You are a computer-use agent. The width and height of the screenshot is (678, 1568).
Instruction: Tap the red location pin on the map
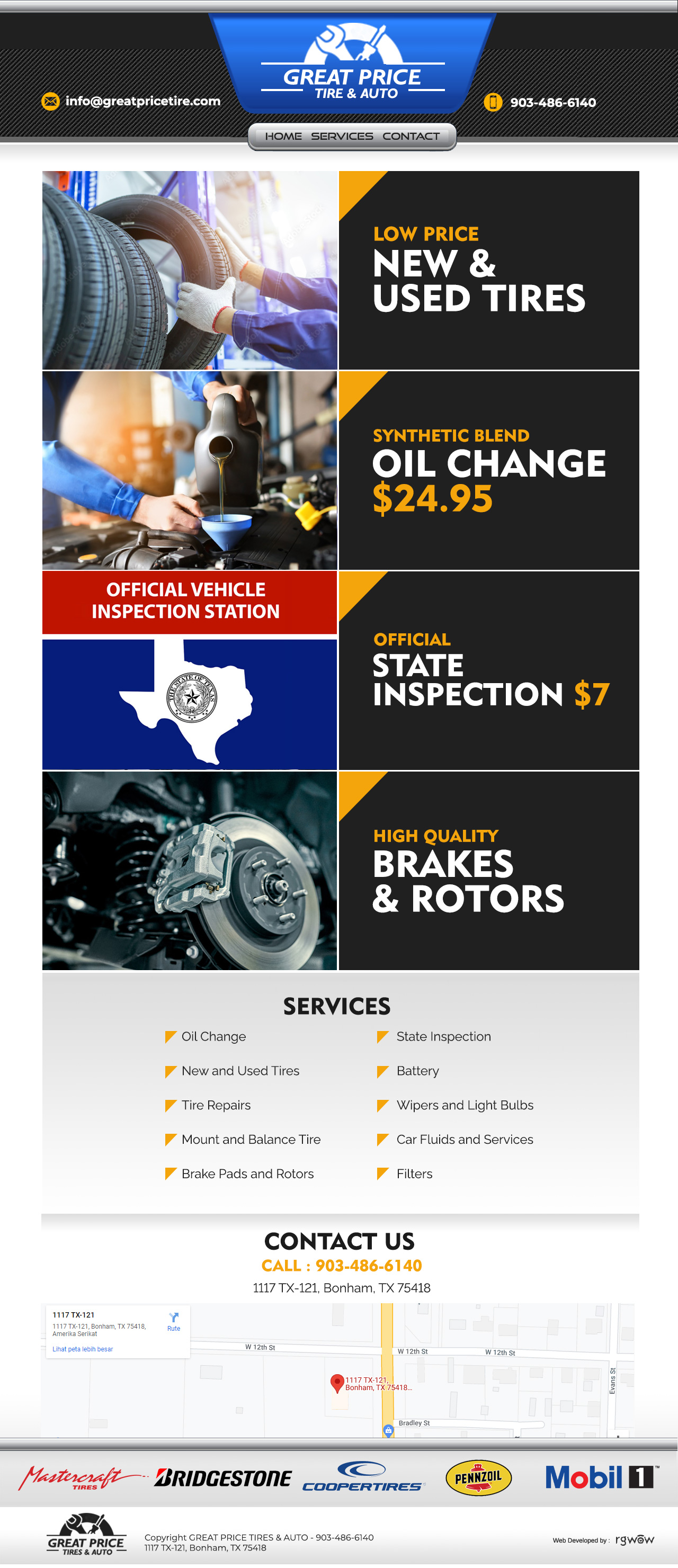point(336,1382)
